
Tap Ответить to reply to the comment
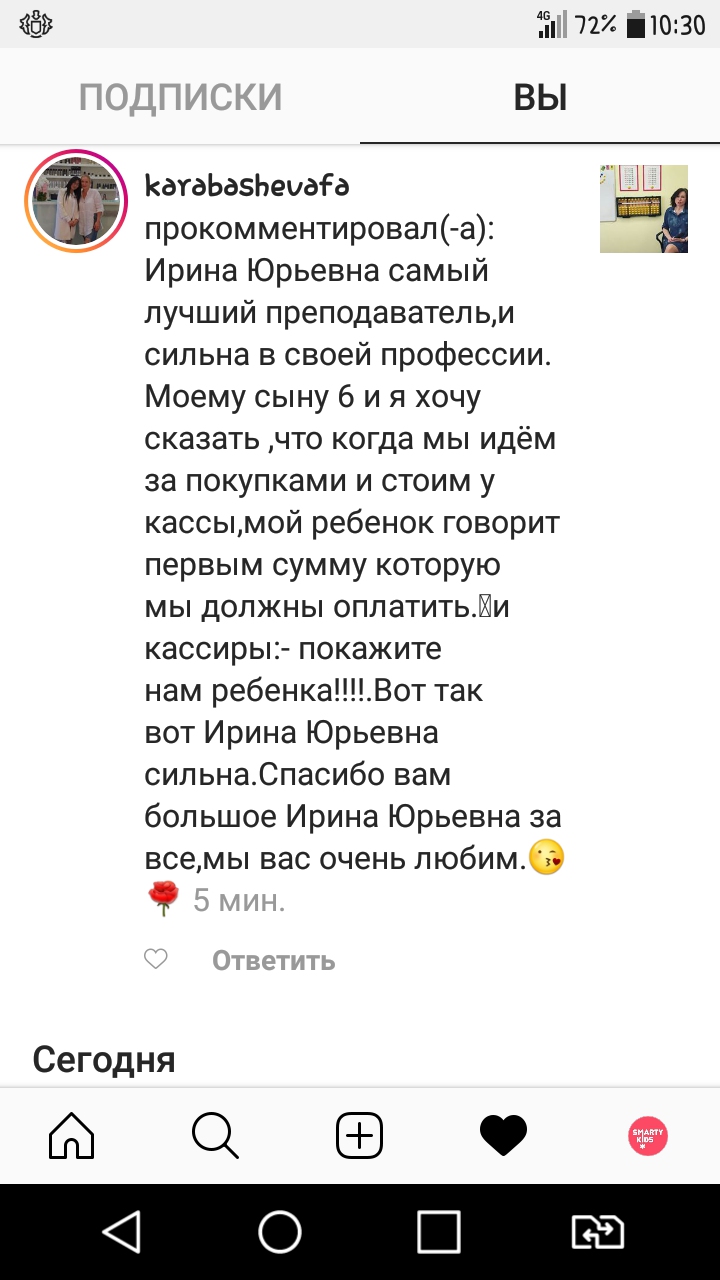pos(273,961)
